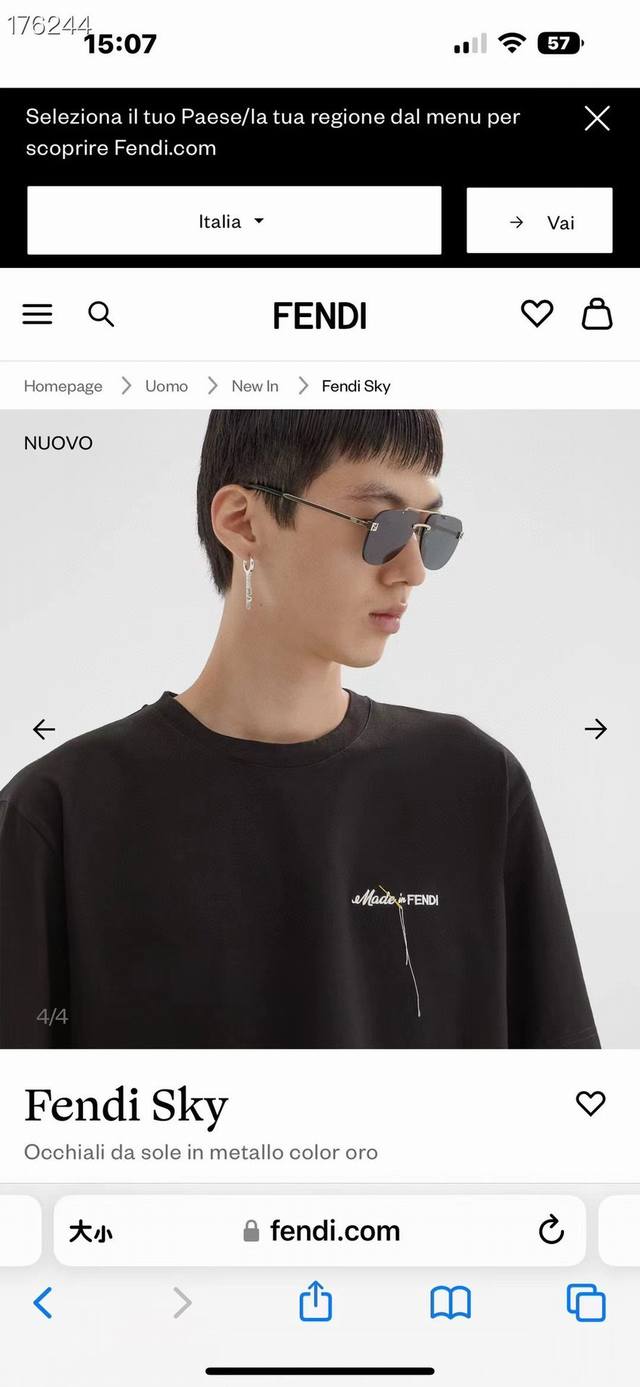Open the Uomo breadcrumb
This screenshot has height=1387, width=640.
click(166, 386)
